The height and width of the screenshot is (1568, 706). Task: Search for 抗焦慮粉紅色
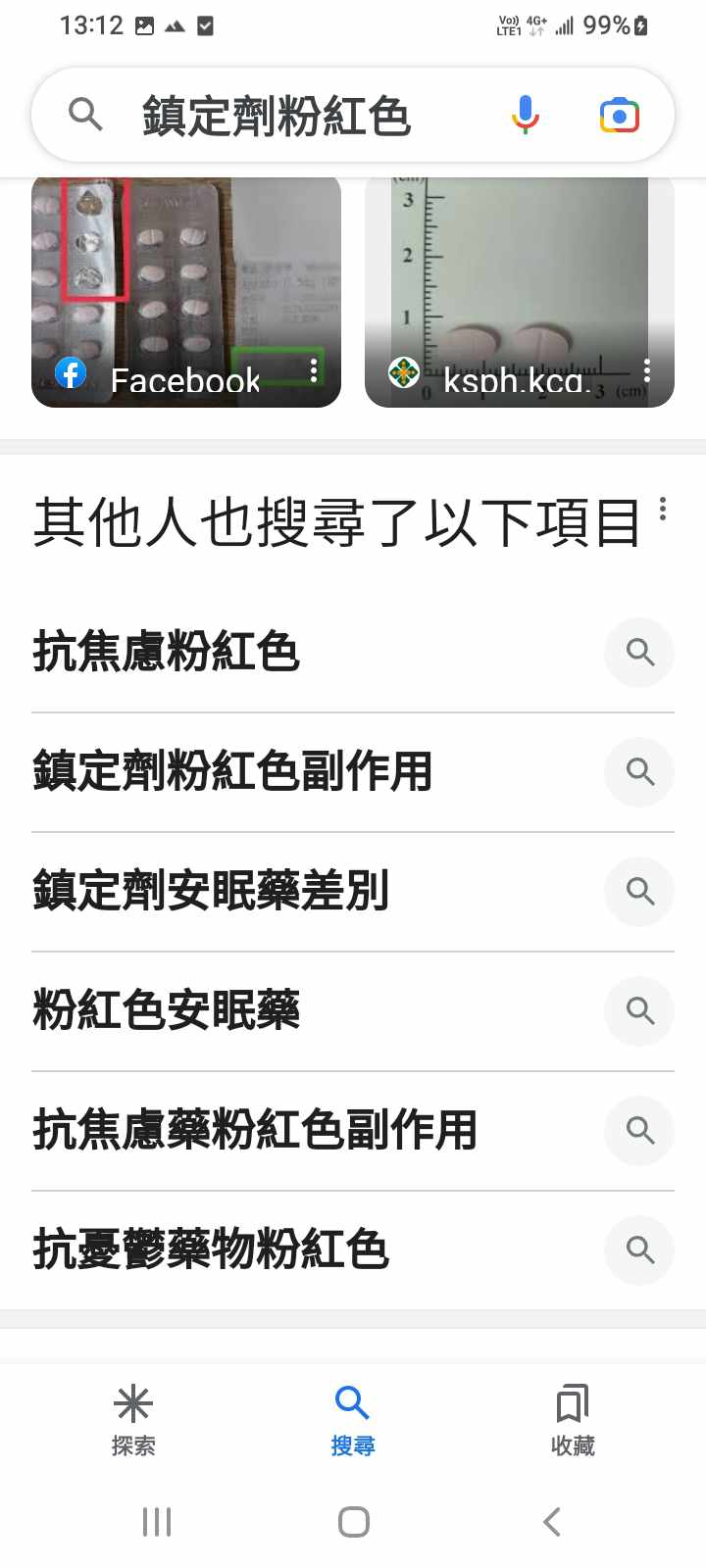pyautogui.click(x=167, y=653)
